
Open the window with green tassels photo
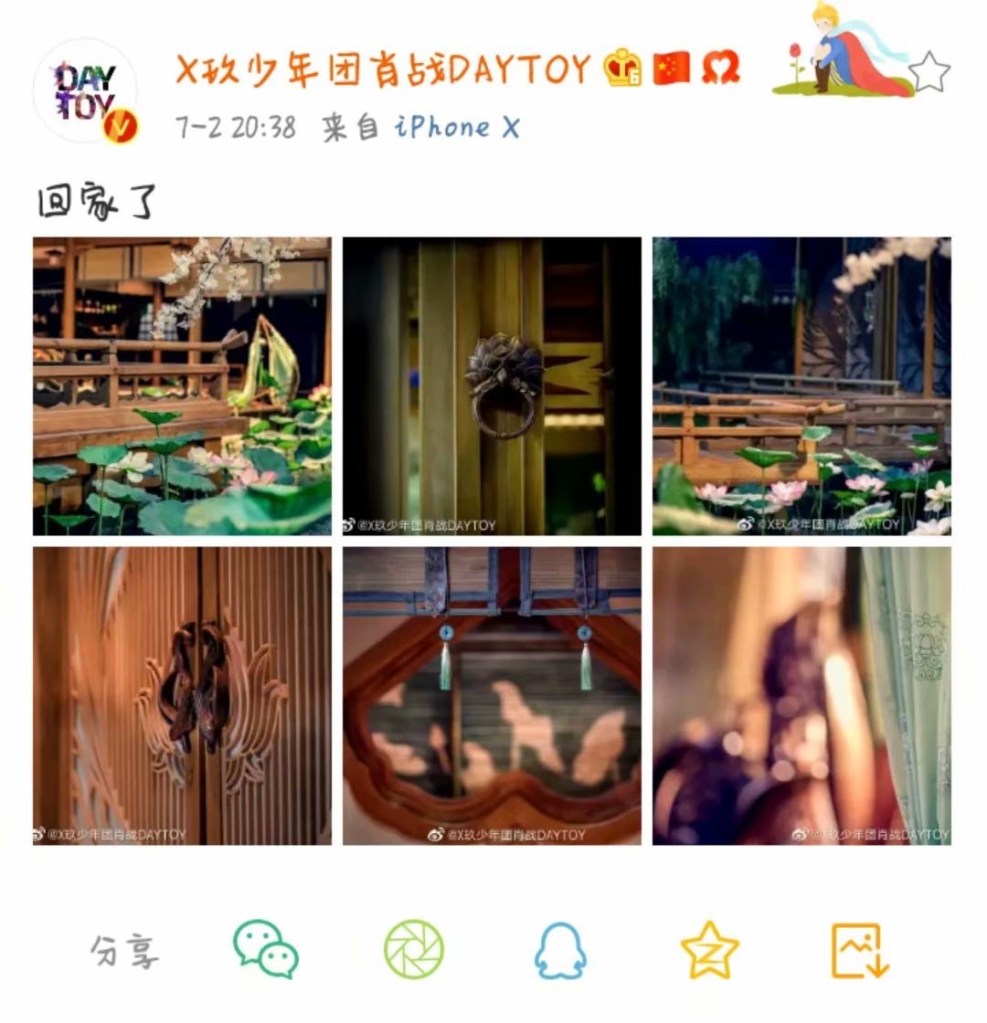(x=492, y=696)
